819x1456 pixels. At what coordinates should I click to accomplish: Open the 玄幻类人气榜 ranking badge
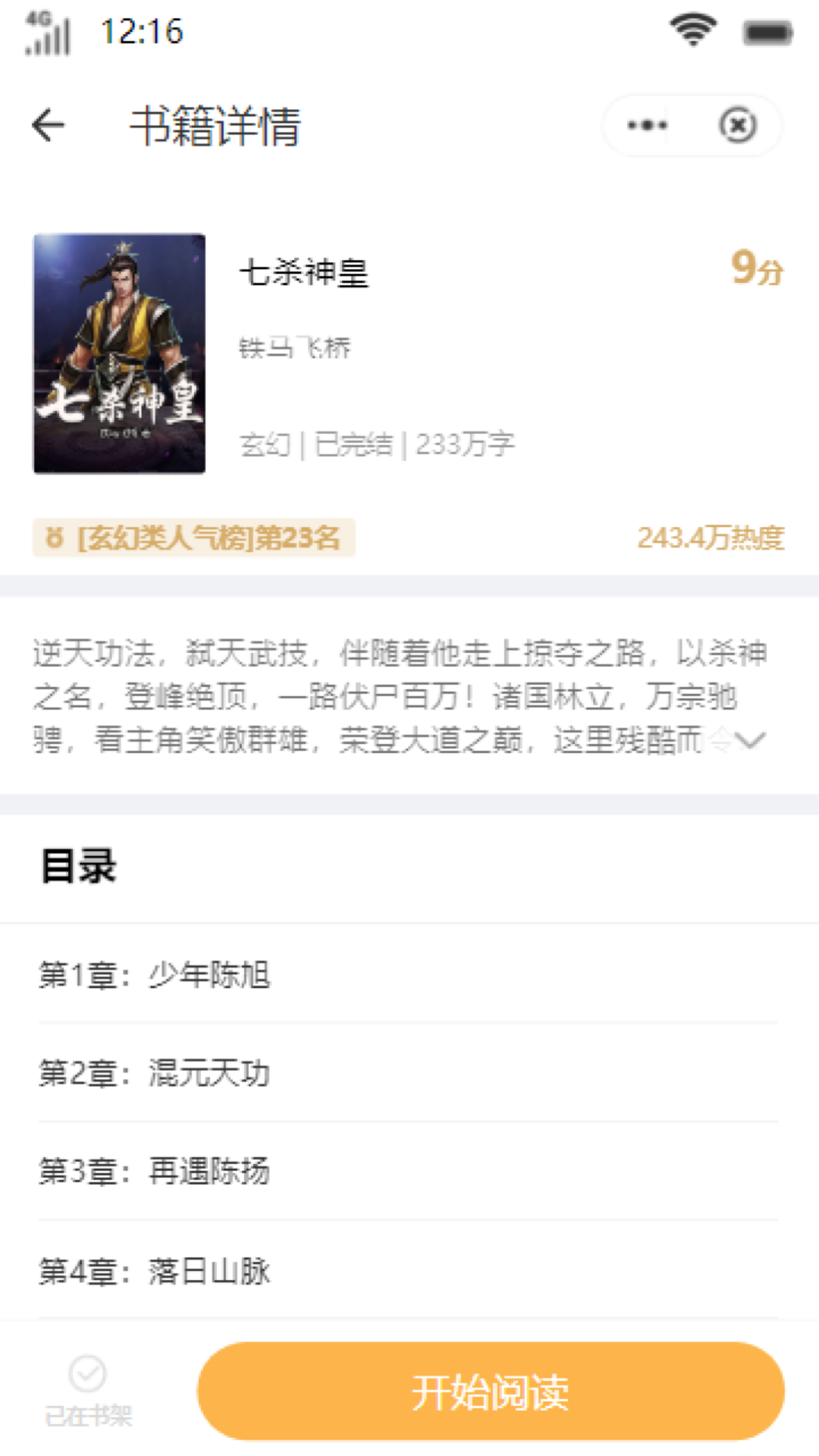(194, 538)
